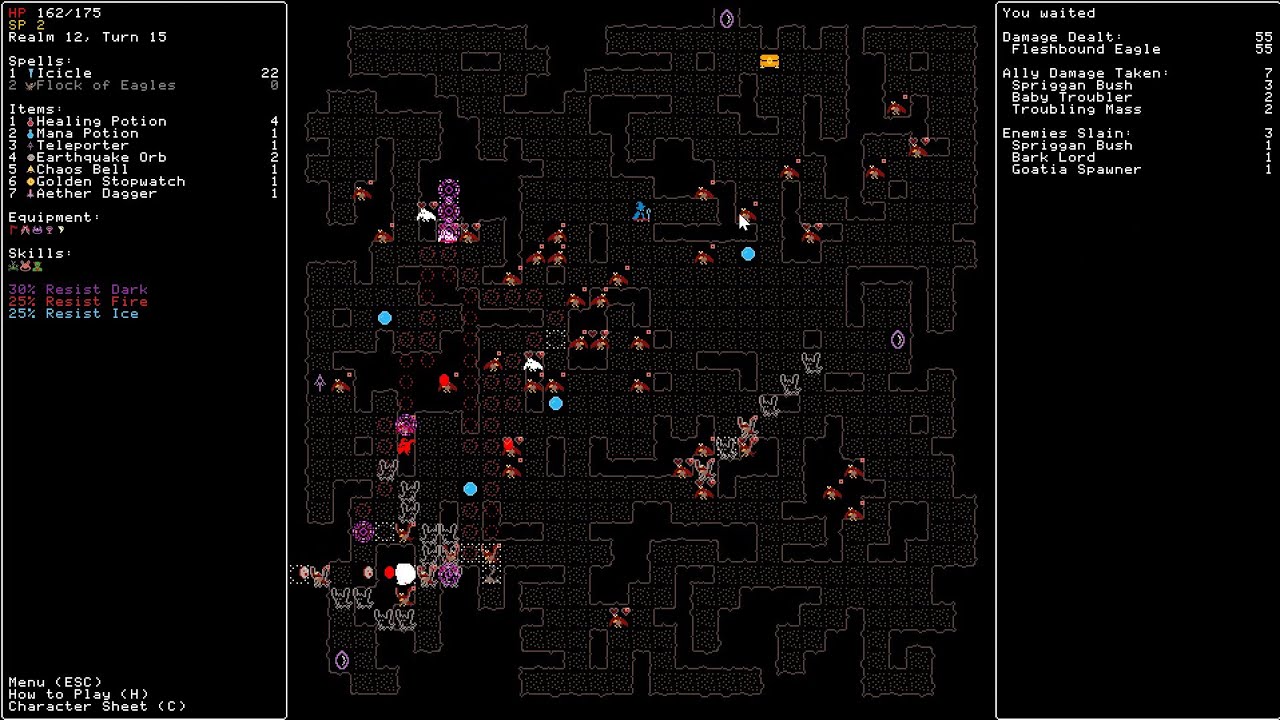Select the Flock of Eagles spell
This screenshot has height=720, width=1280.
coord(105,85)
